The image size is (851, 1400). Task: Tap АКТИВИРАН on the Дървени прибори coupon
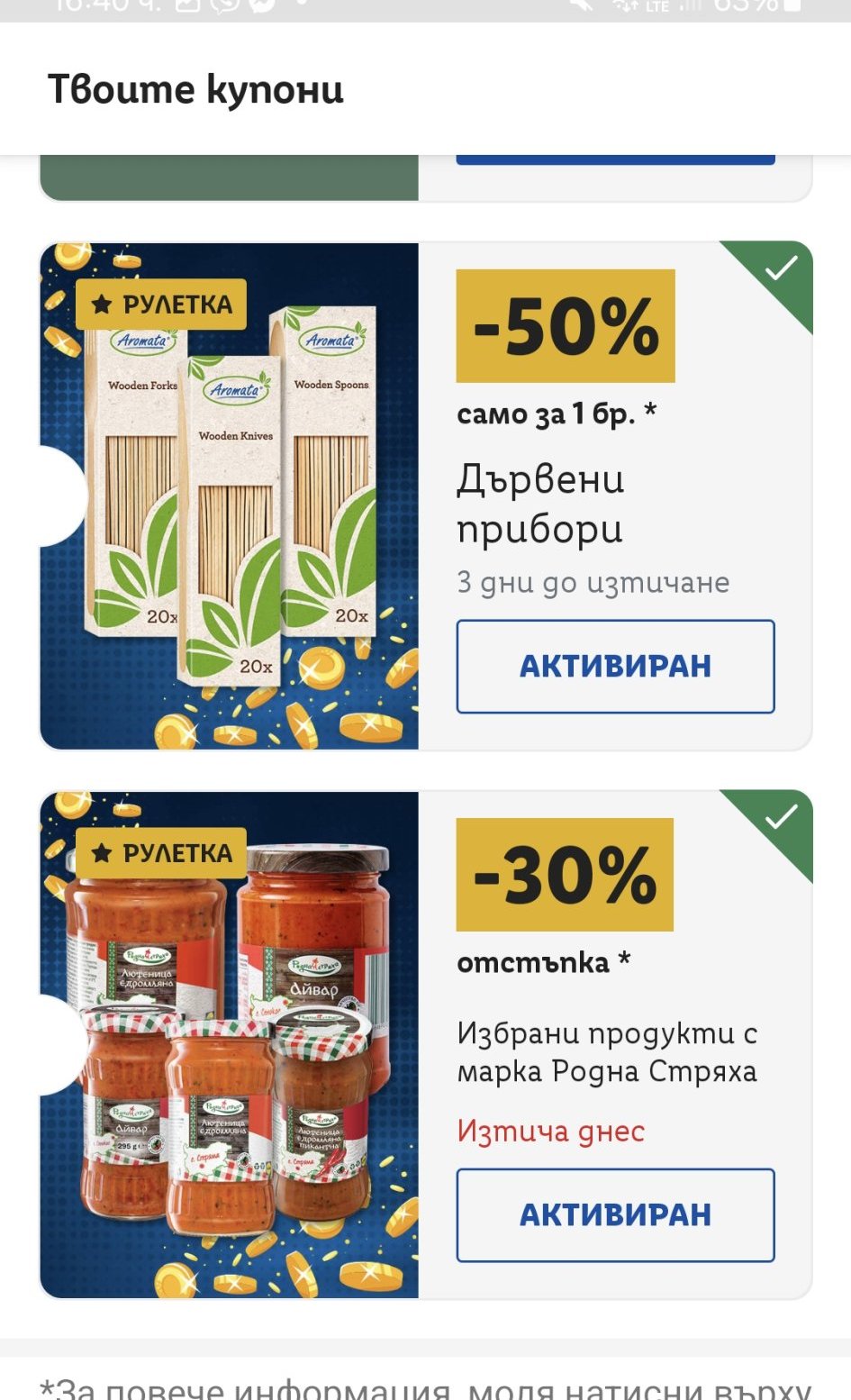pos(615,667)
